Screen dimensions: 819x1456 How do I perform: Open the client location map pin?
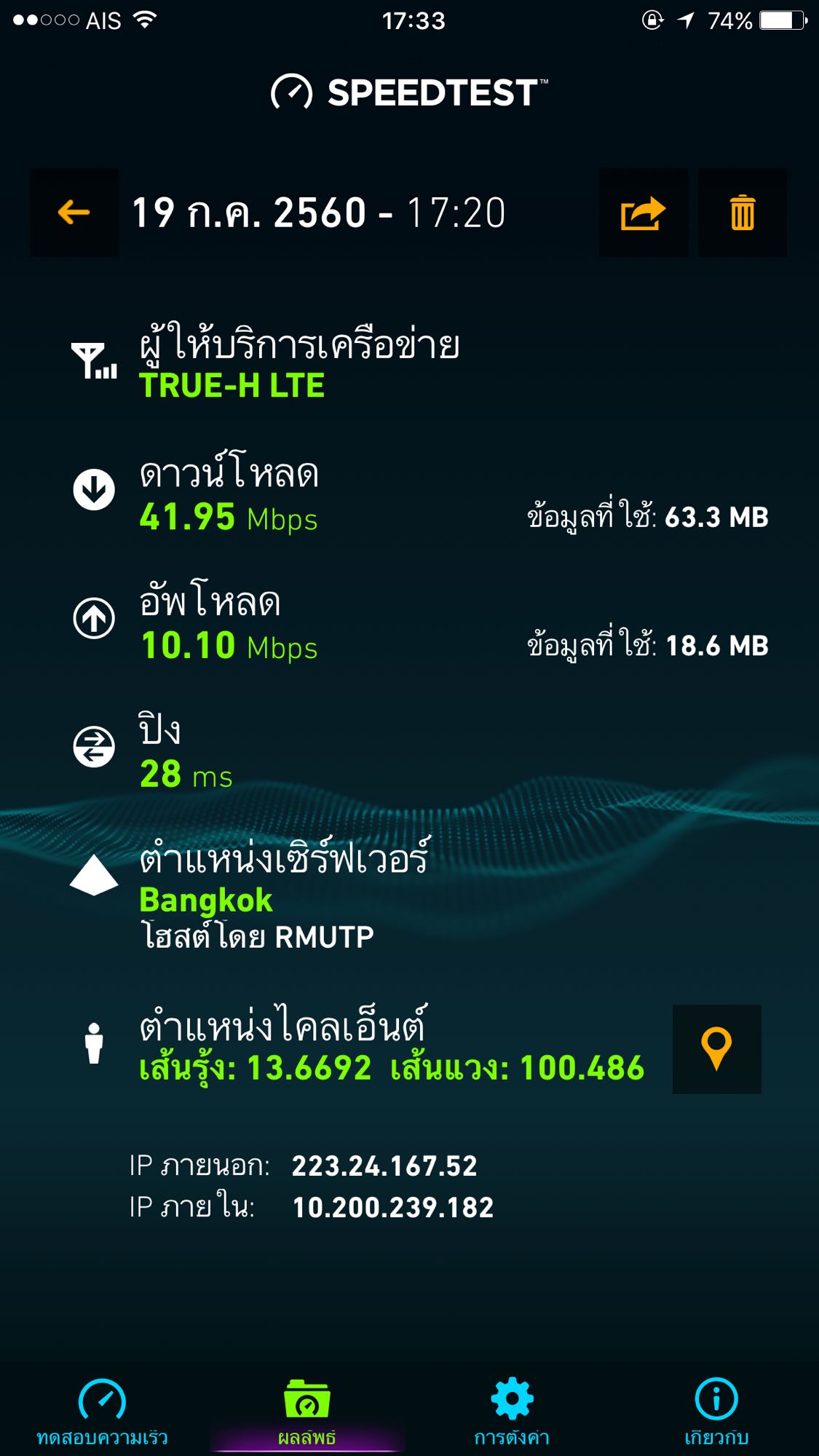coord(716,1048)
